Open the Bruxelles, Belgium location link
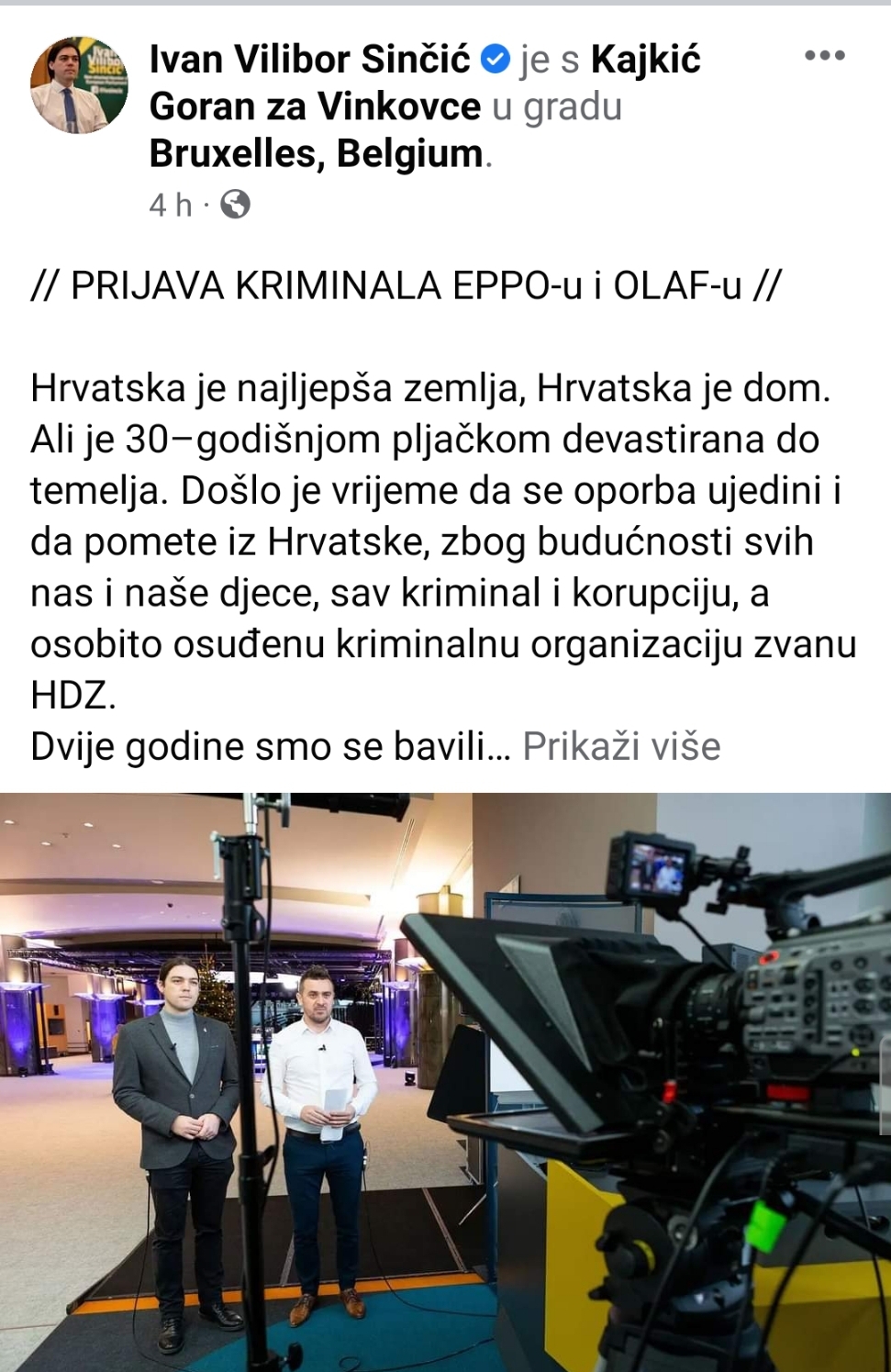891x1372 pixels. tap(316, 153)
